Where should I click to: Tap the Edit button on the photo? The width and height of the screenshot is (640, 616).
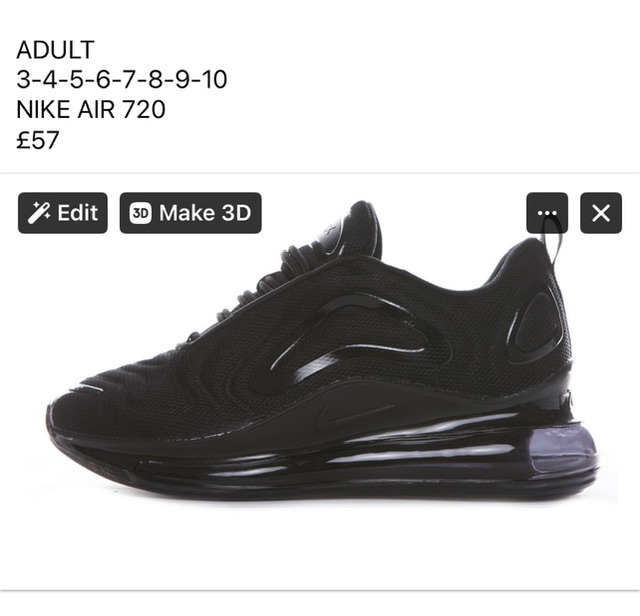point(62,213)
